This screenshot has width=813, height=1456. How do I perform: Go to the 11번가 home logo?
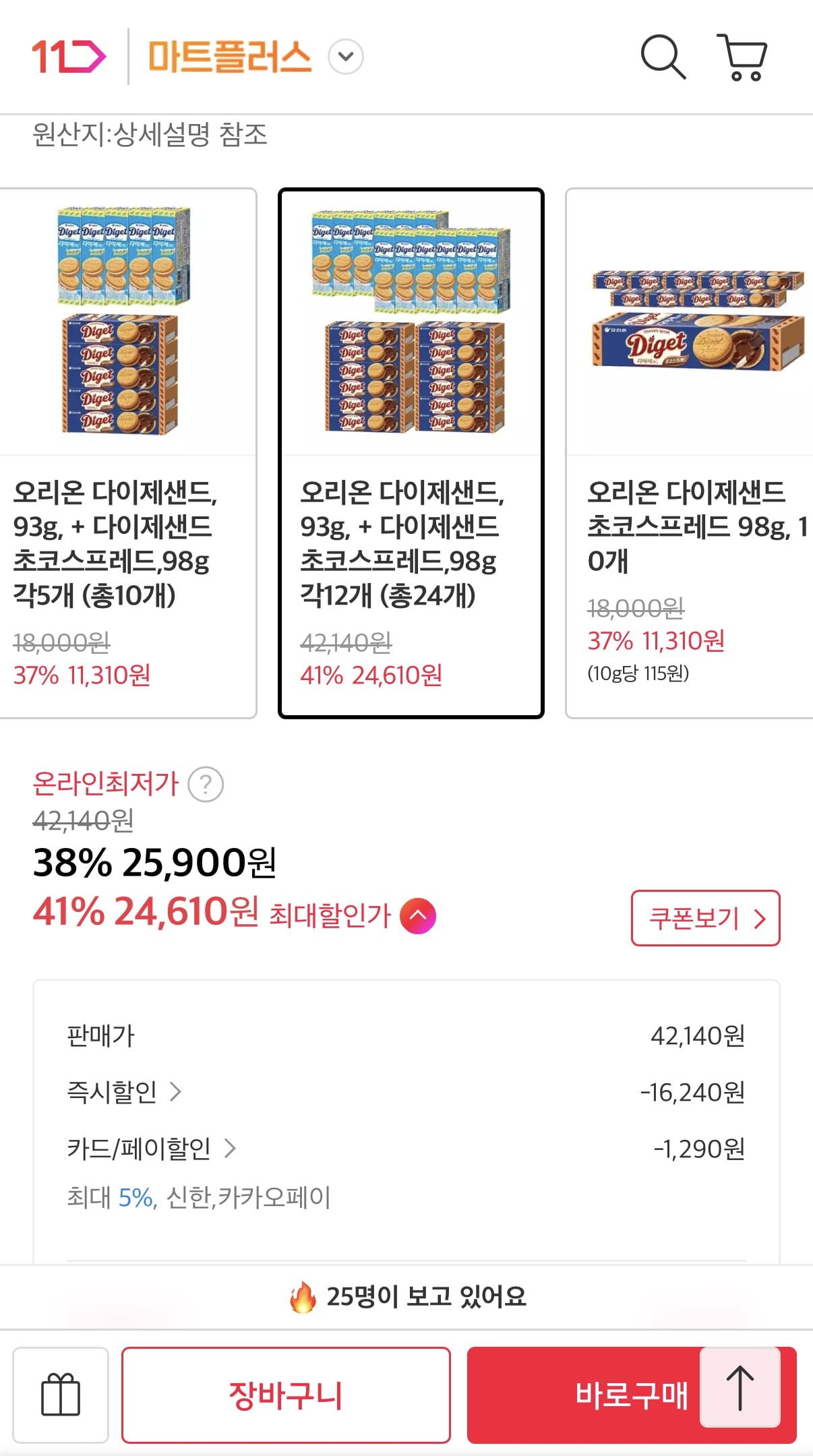[68, 57]
